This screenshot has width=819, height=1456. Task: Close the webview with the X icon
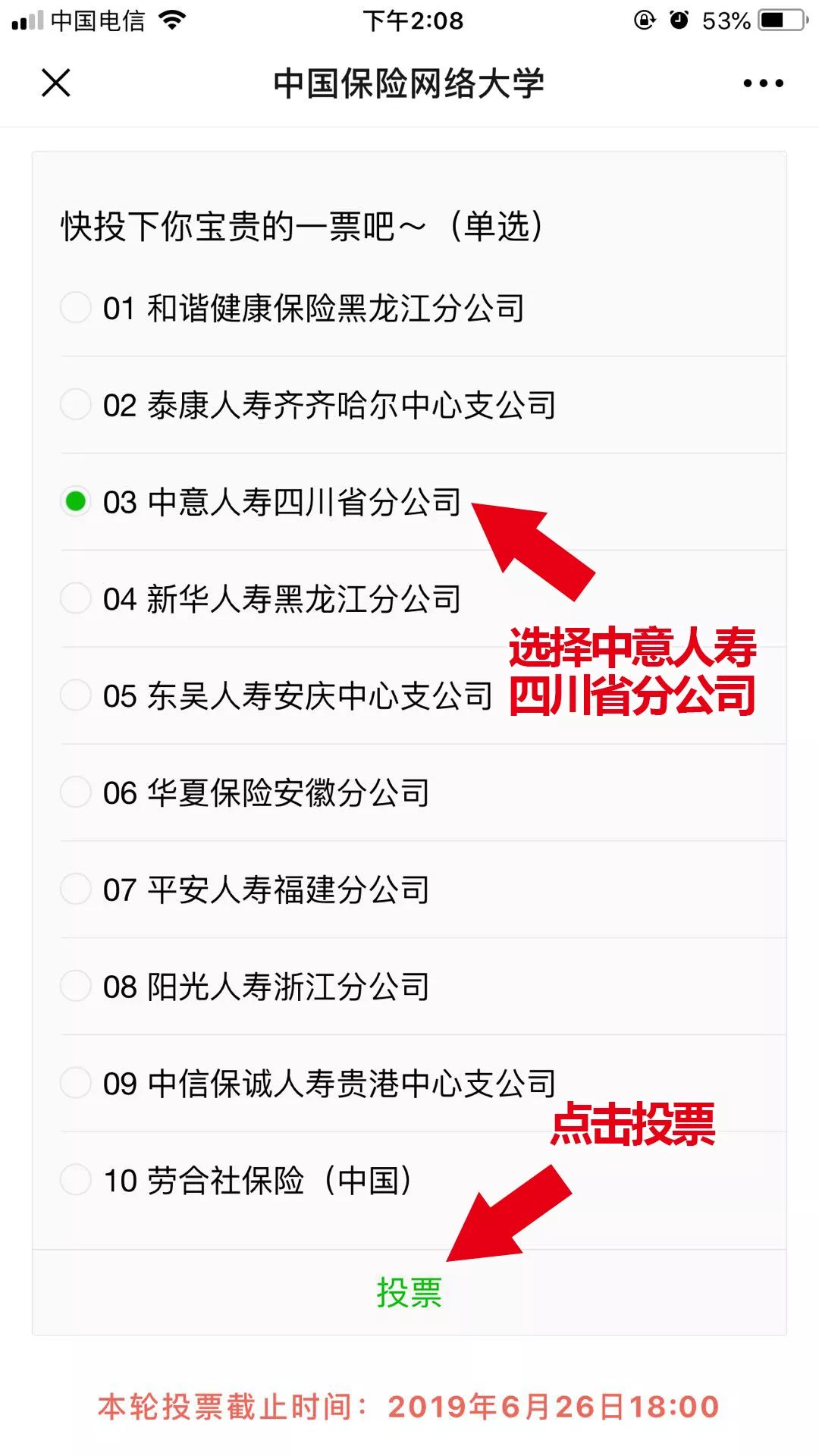point(56,83)
